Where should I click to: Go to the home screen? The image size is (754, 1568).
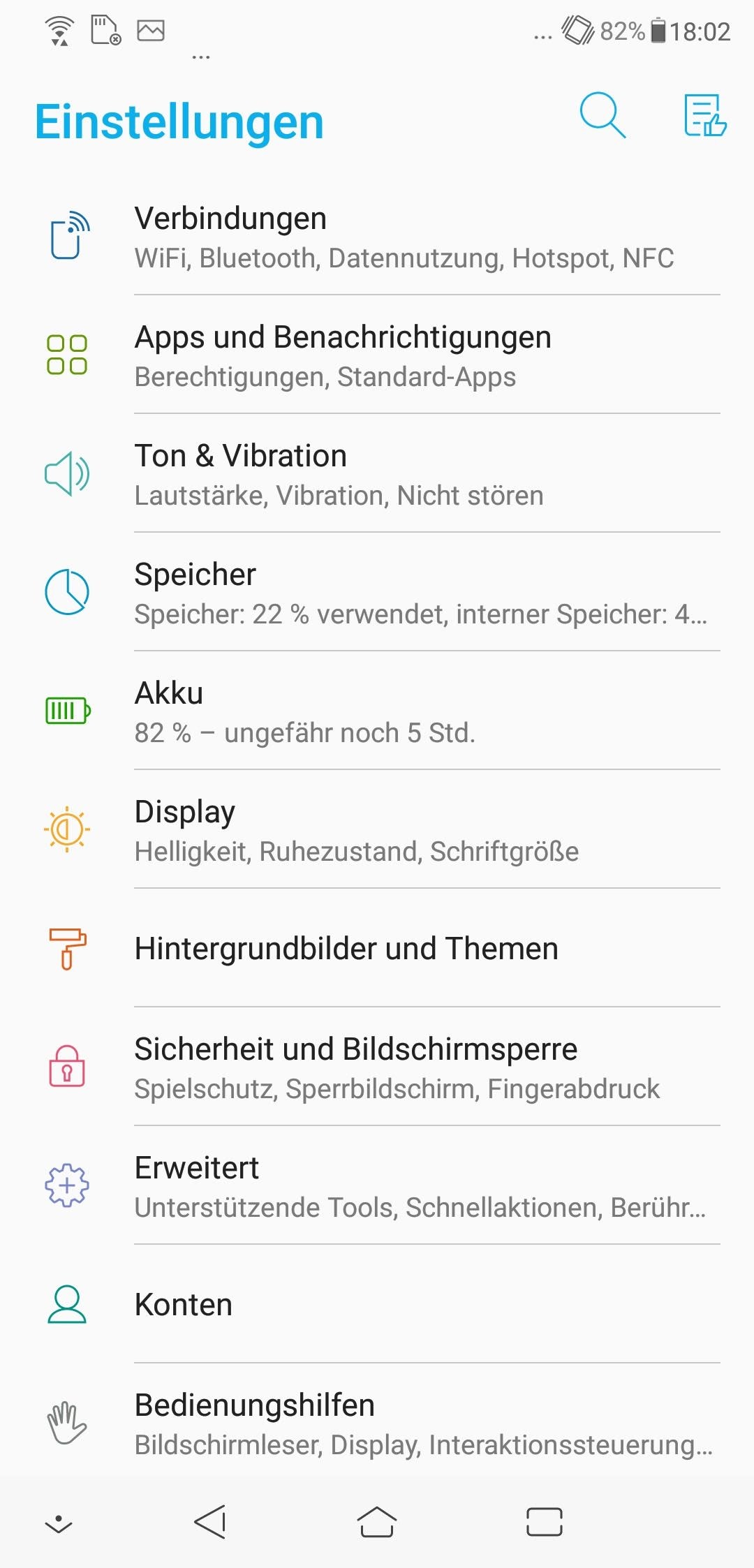(x=377, y=1521)
